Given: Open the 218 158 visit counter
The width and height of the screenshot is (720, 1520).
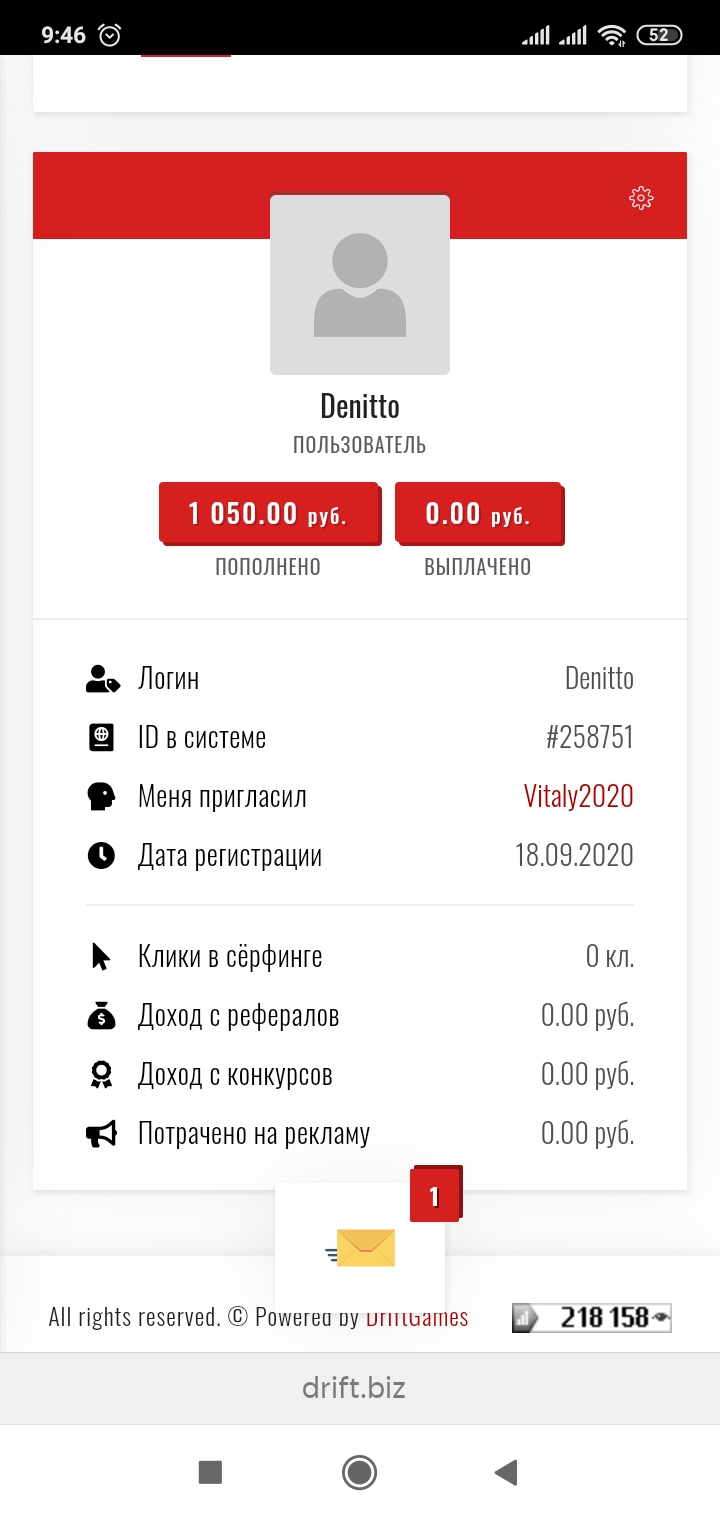Looking at the screenshot, I should 592,1318.
